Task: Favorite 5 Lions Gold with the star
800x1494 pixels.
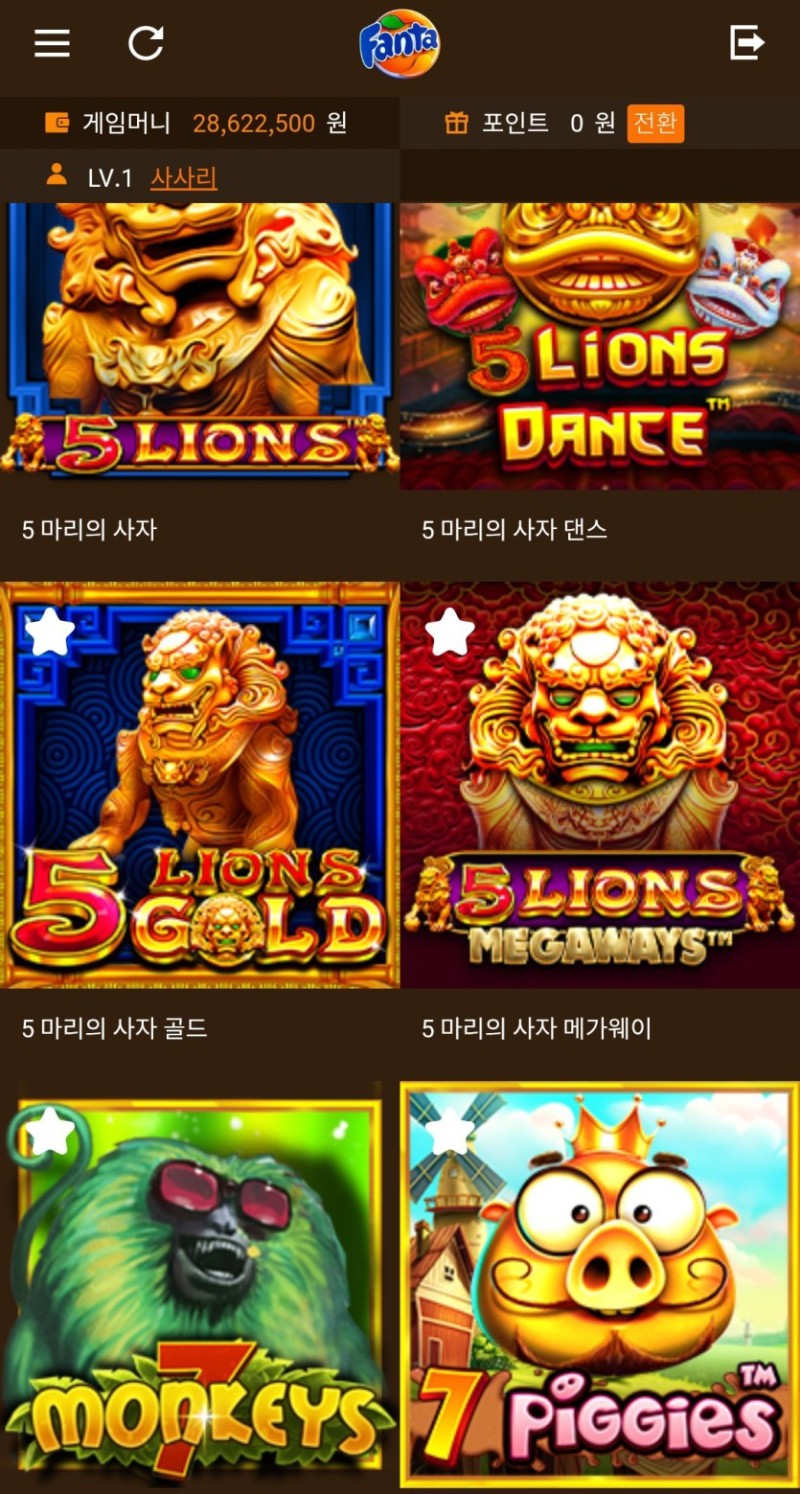Action: pos(50,632)
